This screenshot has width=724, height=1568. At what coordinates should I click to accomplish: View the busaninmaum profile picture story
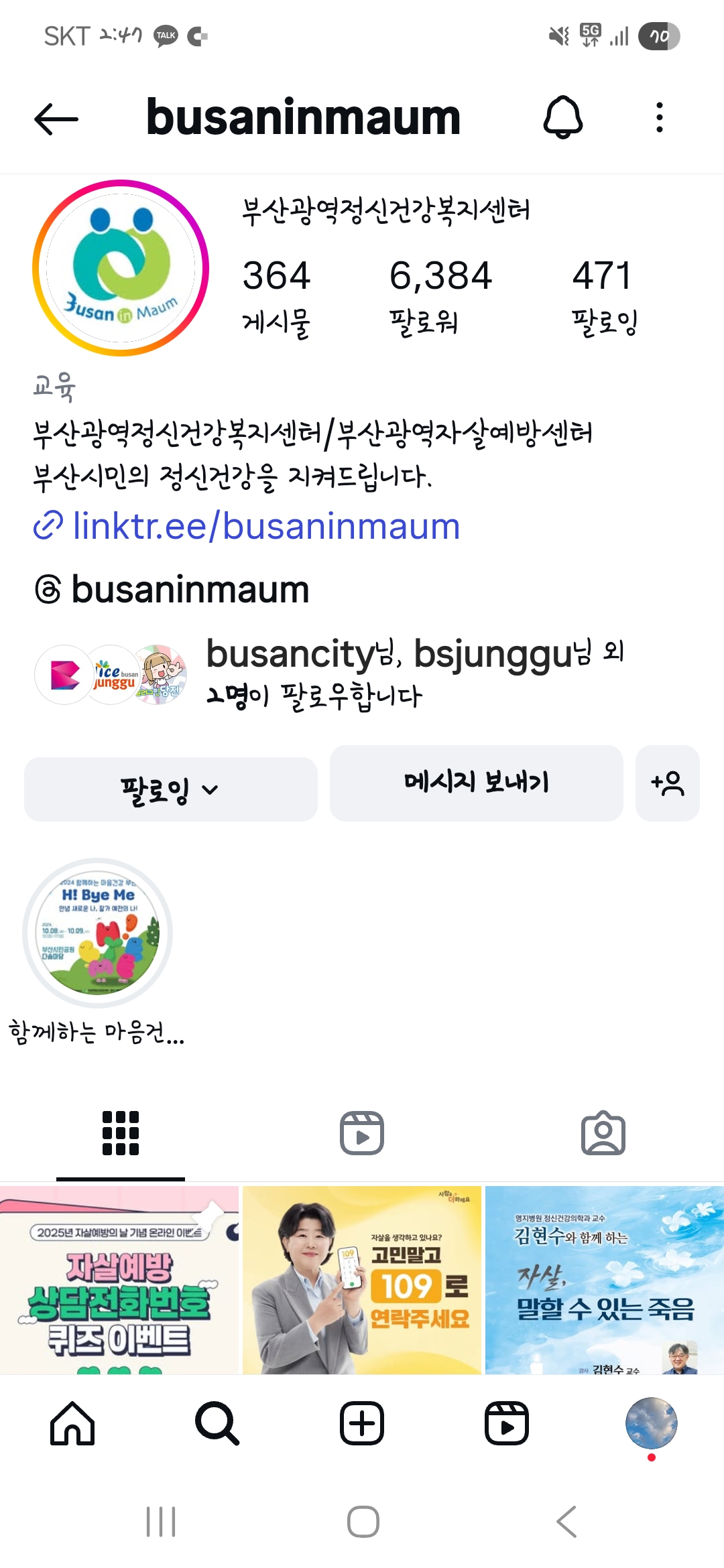click(x=121, y=268)
